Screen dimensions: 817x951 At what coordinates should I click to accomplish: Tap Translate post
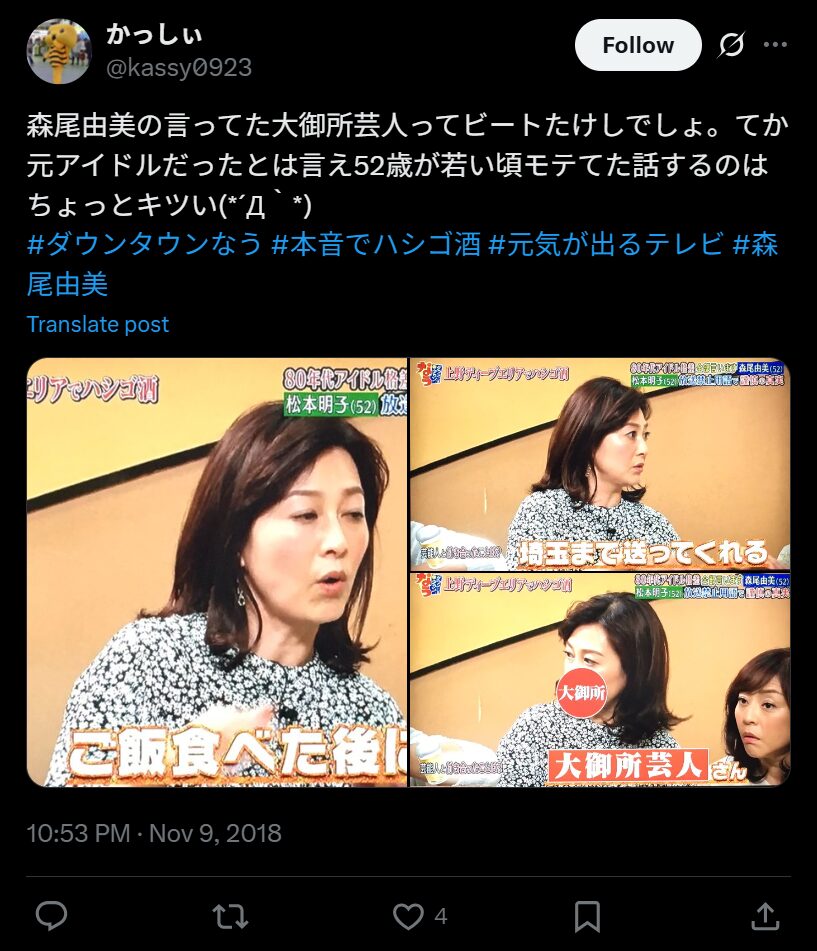click(97, 324)
